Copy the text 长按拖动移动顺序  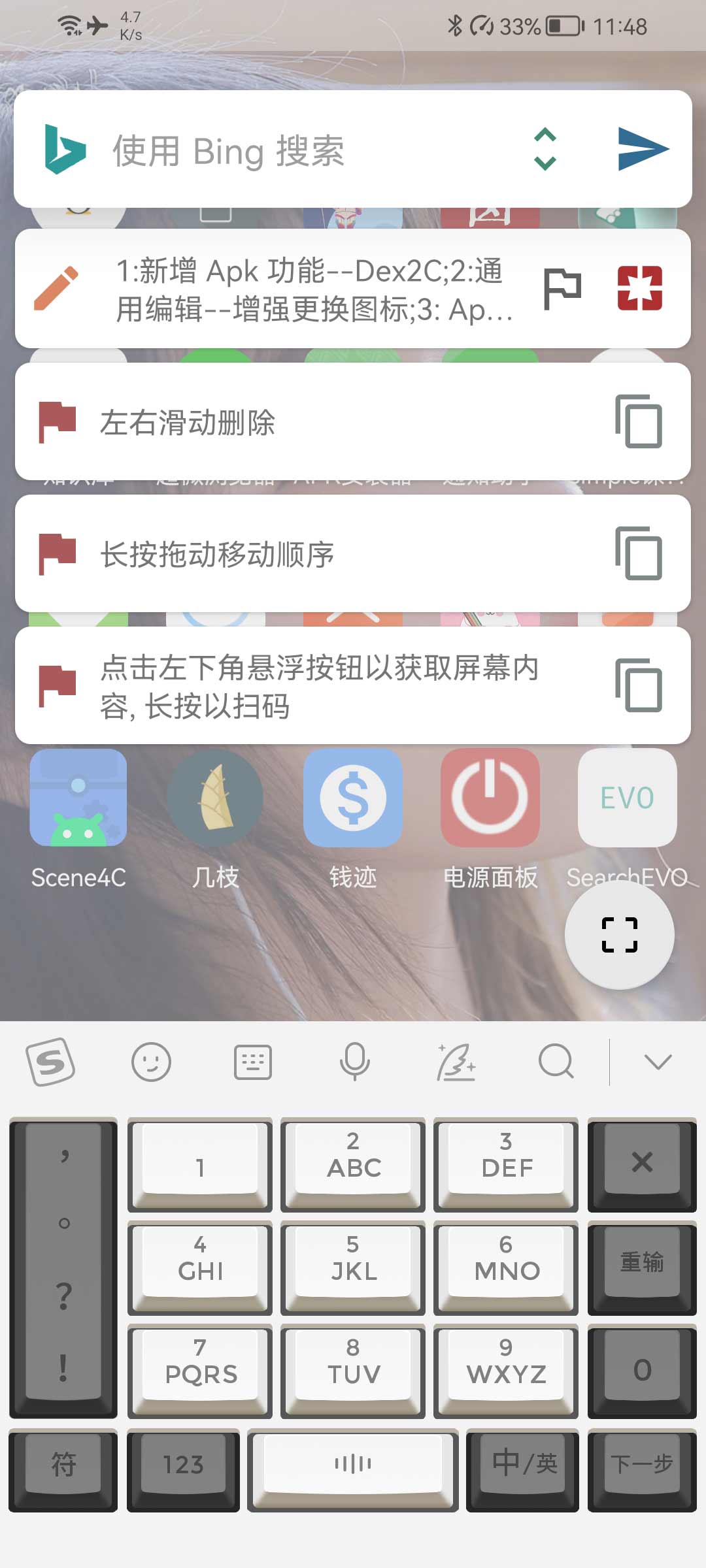pos(637,554)
